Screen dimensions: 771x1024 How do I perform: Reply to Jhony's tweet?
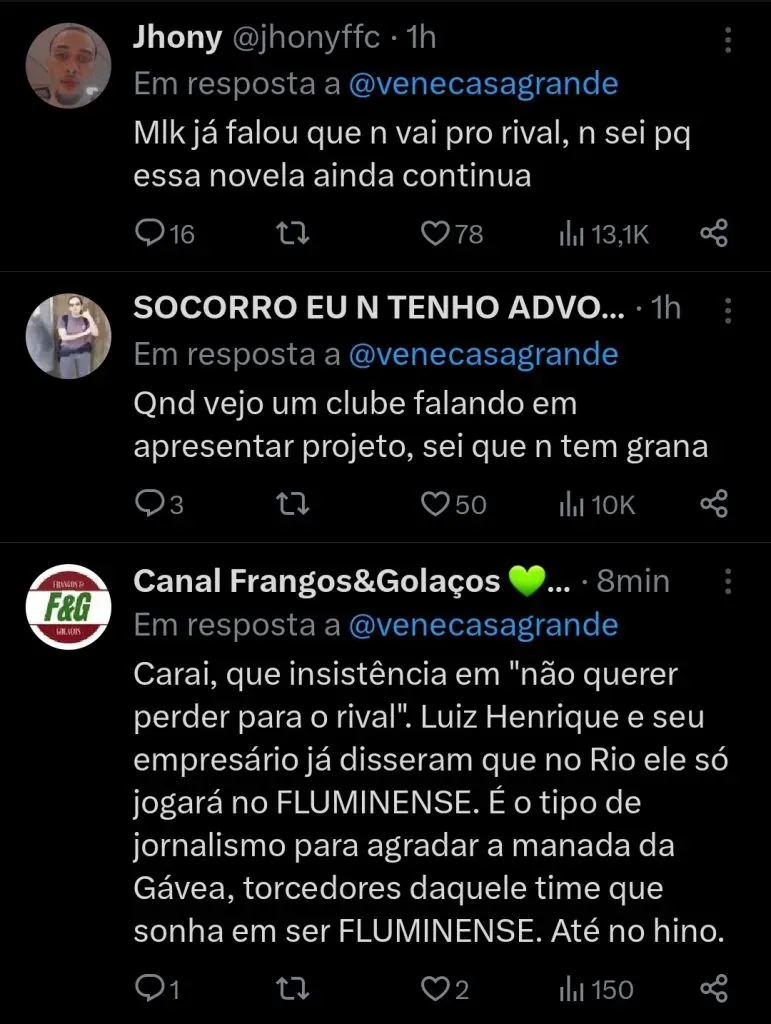coord(149,234)
